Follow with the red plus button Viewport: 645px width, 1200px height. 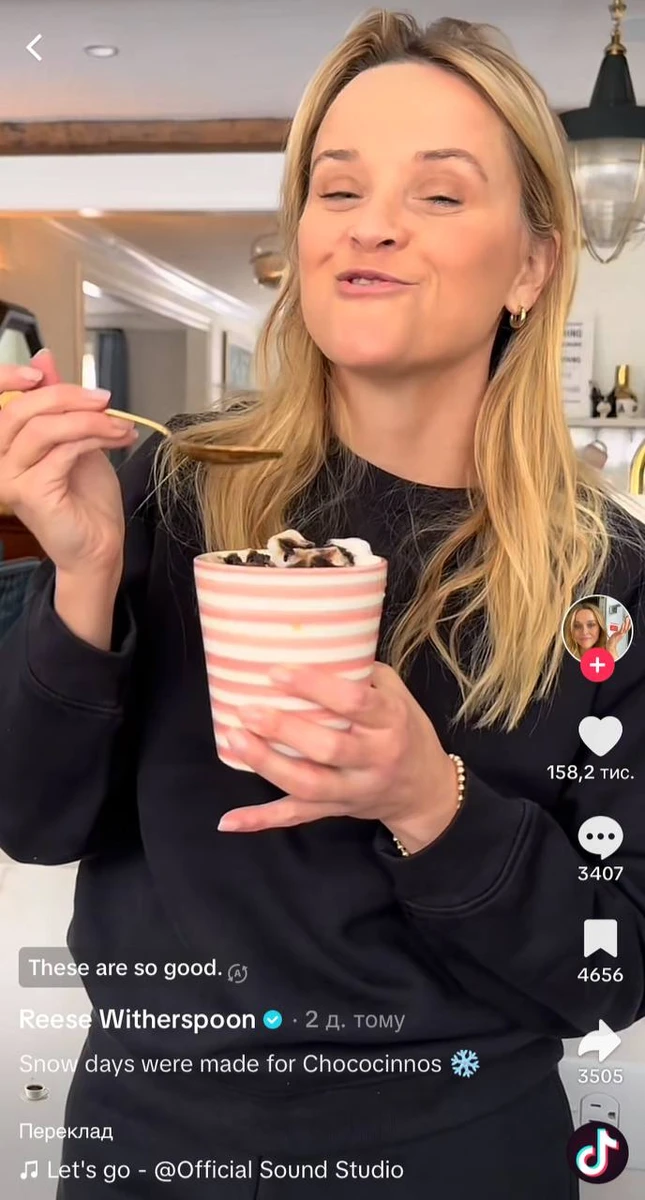pos(597,664)
